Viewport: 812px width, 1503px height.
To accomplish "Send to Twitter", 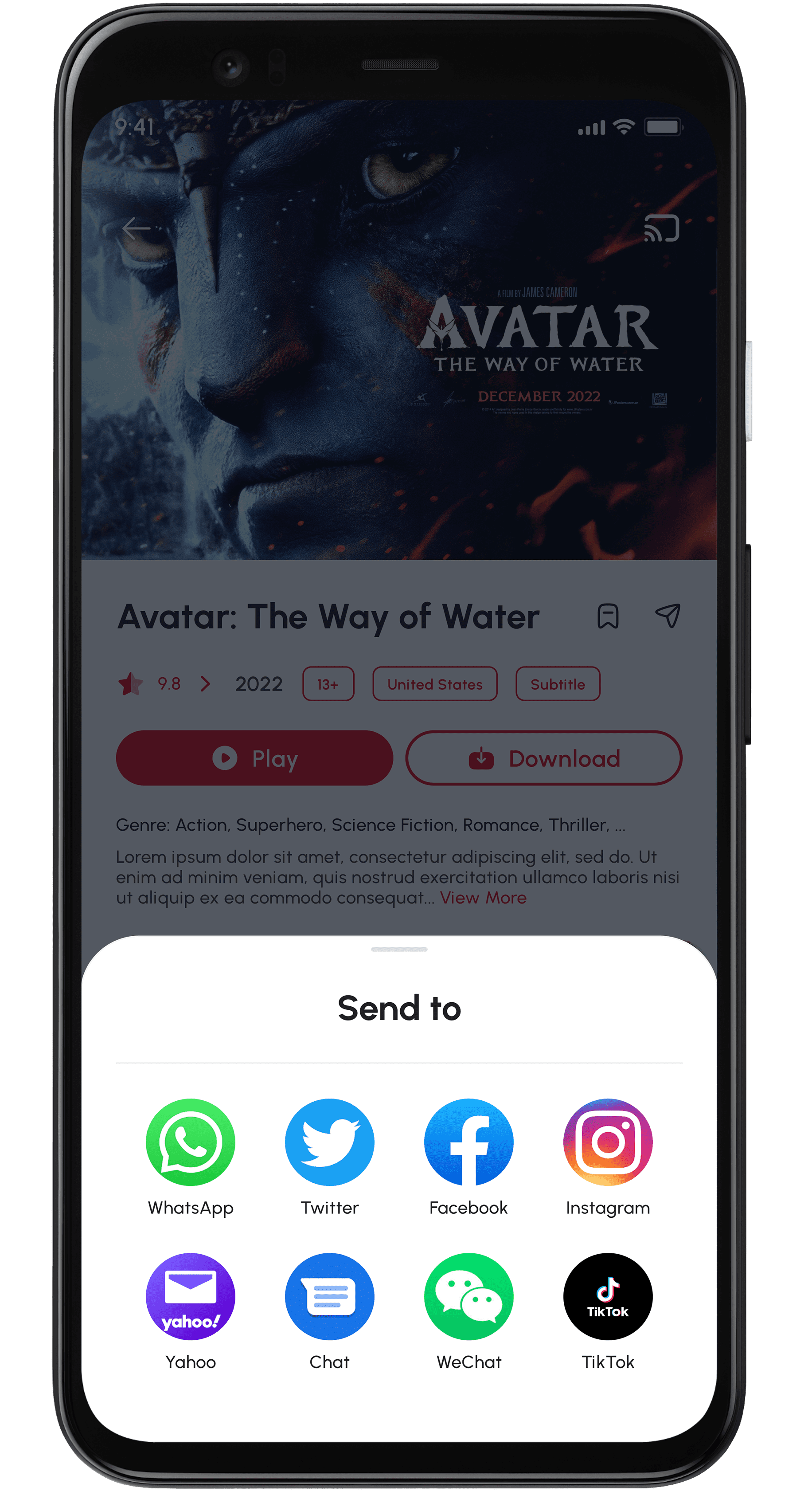I will pyautogui.click(x=329, y=1142).
